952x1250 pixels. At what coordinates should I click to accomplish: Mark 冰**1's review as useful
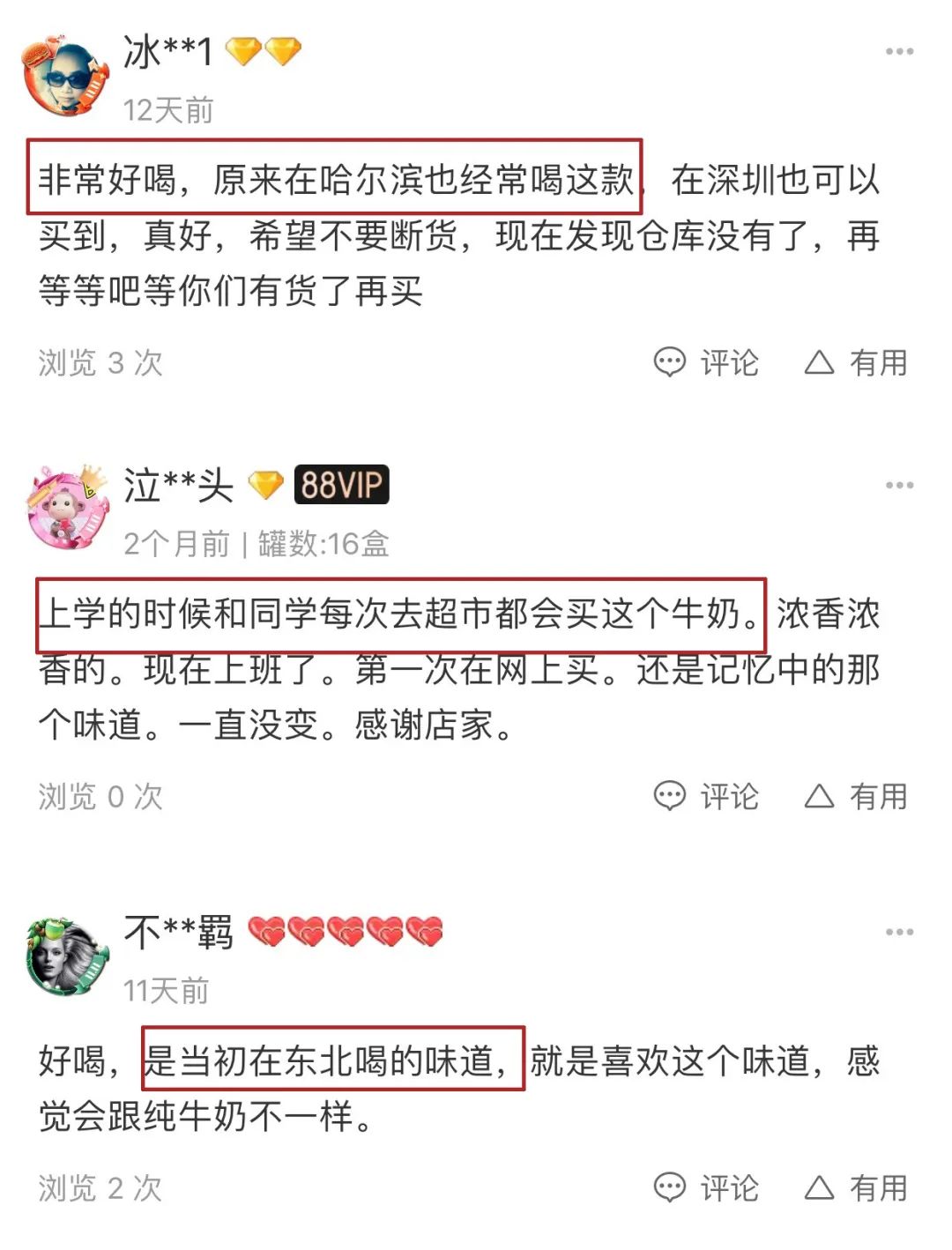pyautogui.click(x=856, y=362)
